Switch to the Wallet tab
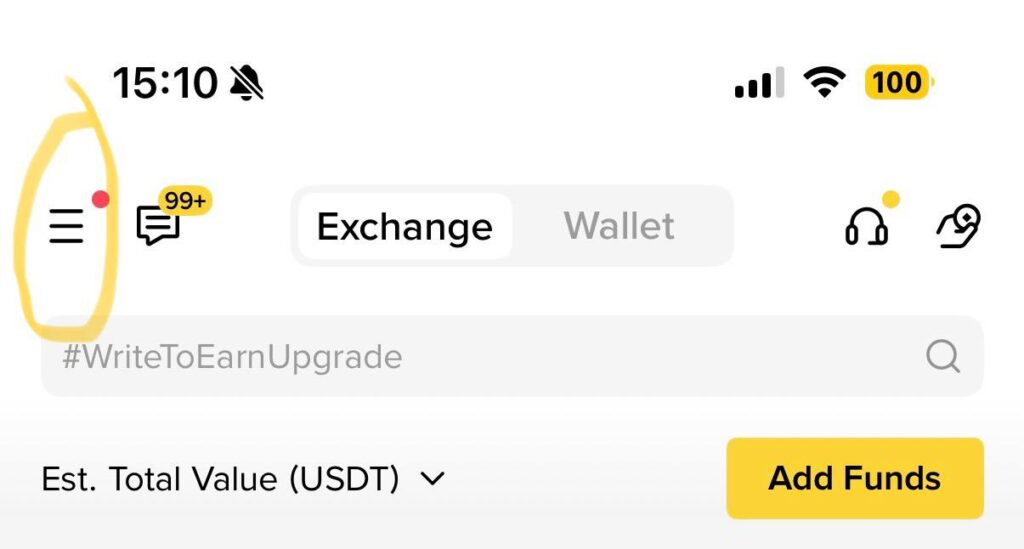The height and width of the screenshot is (549, 1024). [619, 226]
